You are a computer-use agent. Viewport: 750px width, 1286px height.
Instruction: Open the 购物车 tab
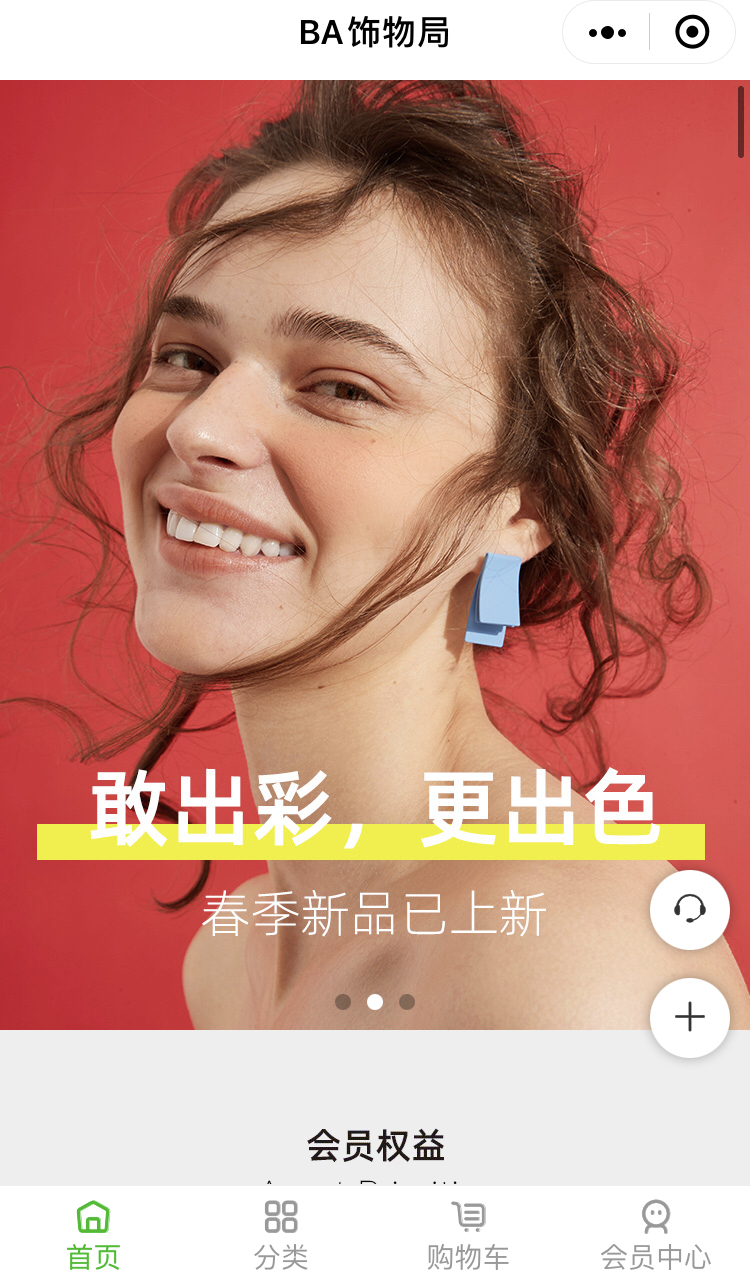tap(468, 1233)
